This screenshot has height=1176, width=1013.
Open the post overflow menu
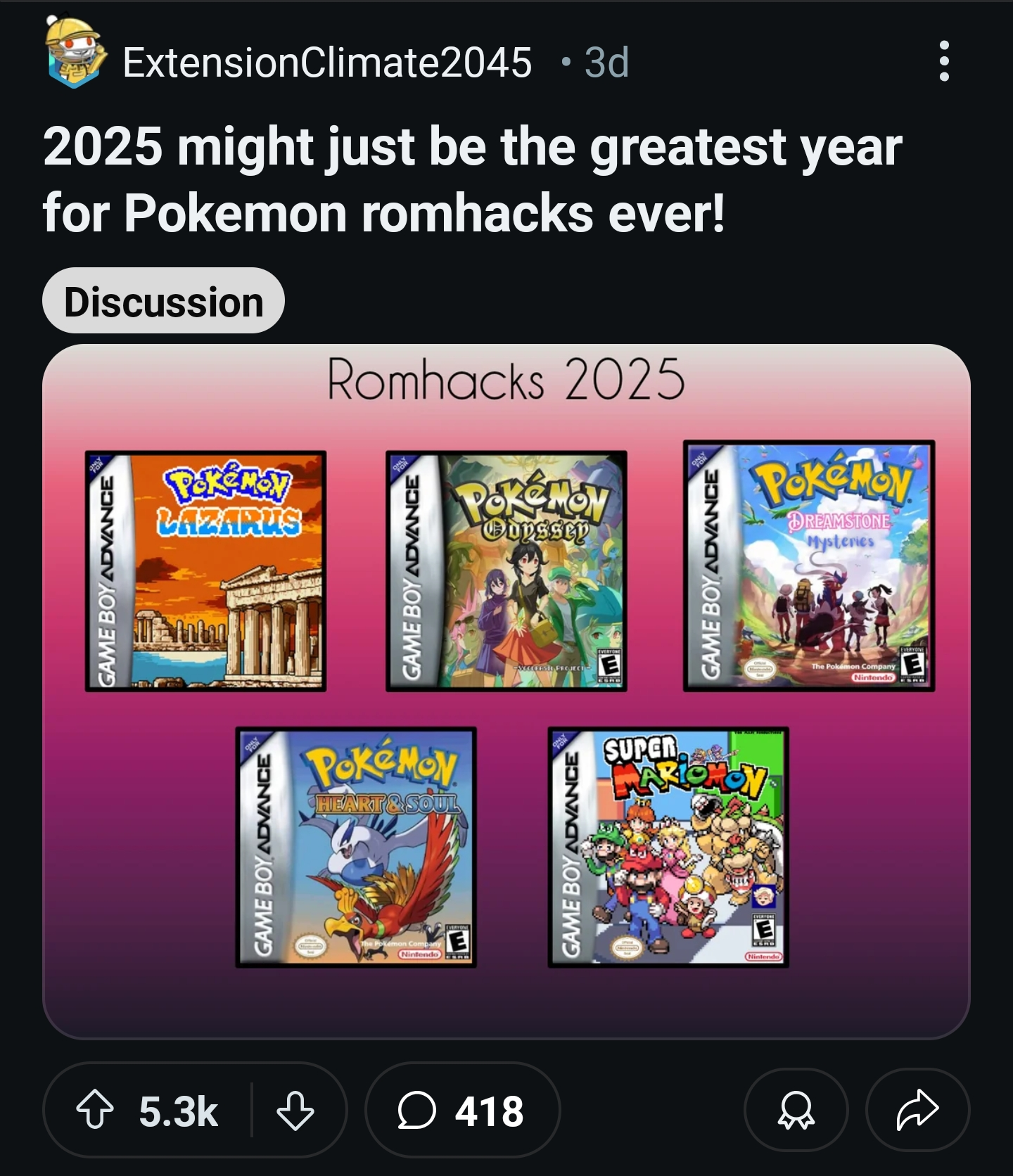(x=944, y=62)
